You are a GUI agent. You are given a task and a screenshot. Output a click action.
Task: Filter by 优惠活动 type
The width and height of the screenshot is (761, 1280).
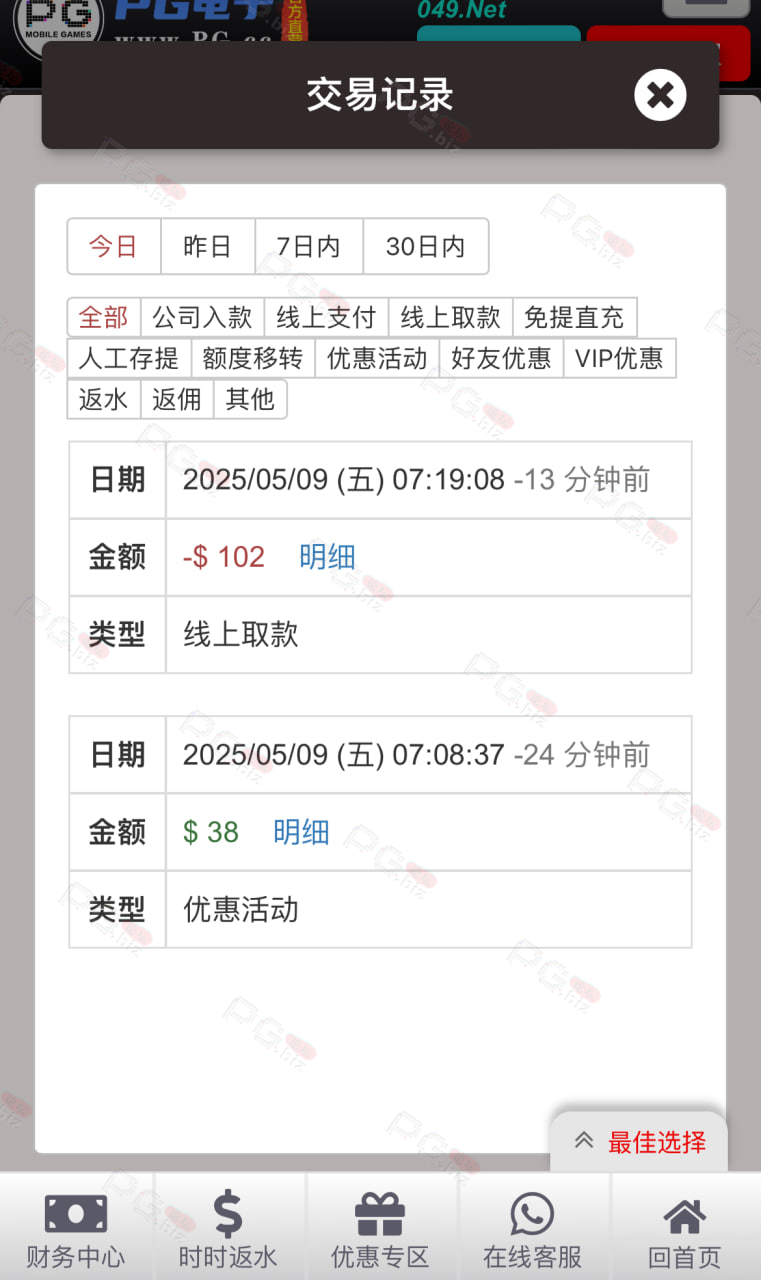tap(377, 358)
